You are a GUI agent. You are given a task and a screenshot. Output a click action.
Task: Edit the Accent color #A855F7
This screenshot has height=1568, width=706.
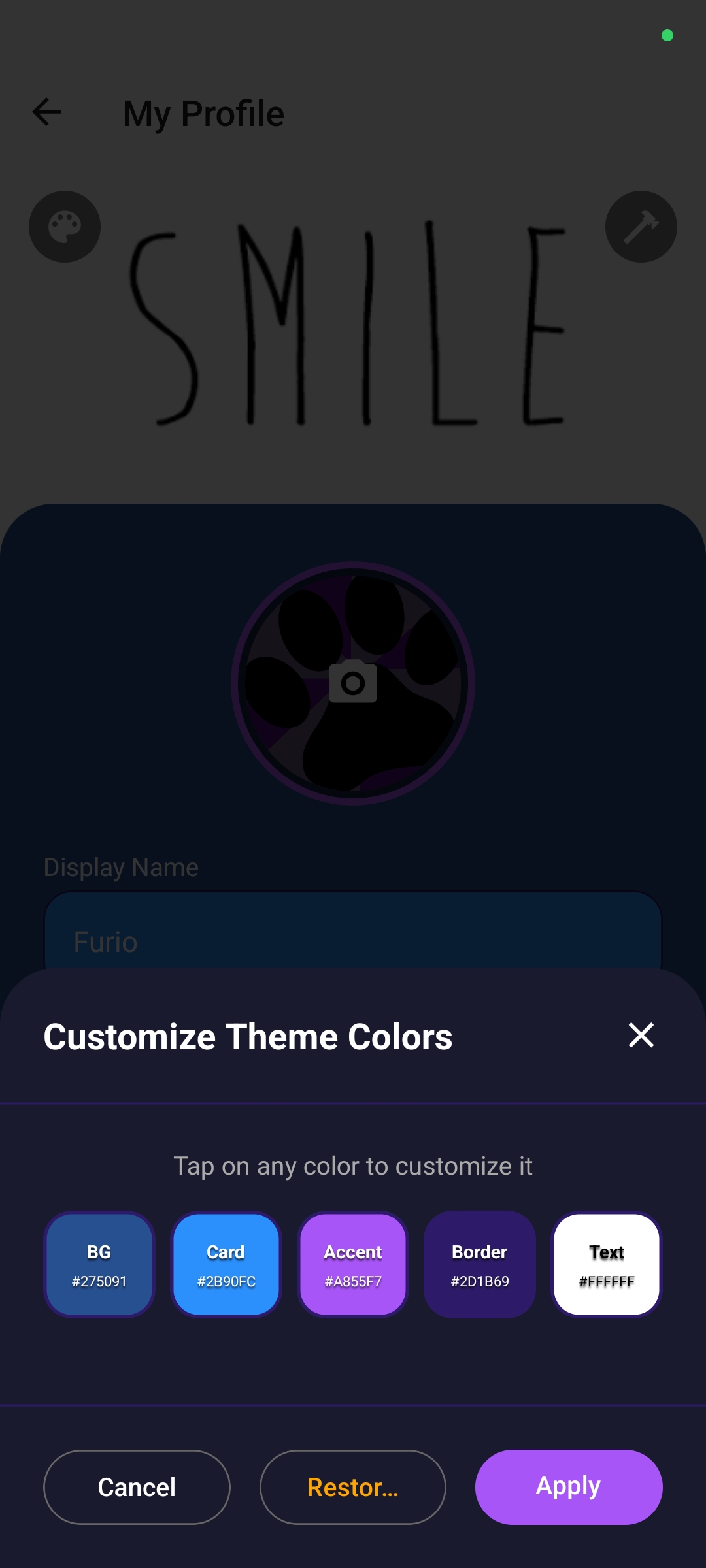tap(352, 1265)
